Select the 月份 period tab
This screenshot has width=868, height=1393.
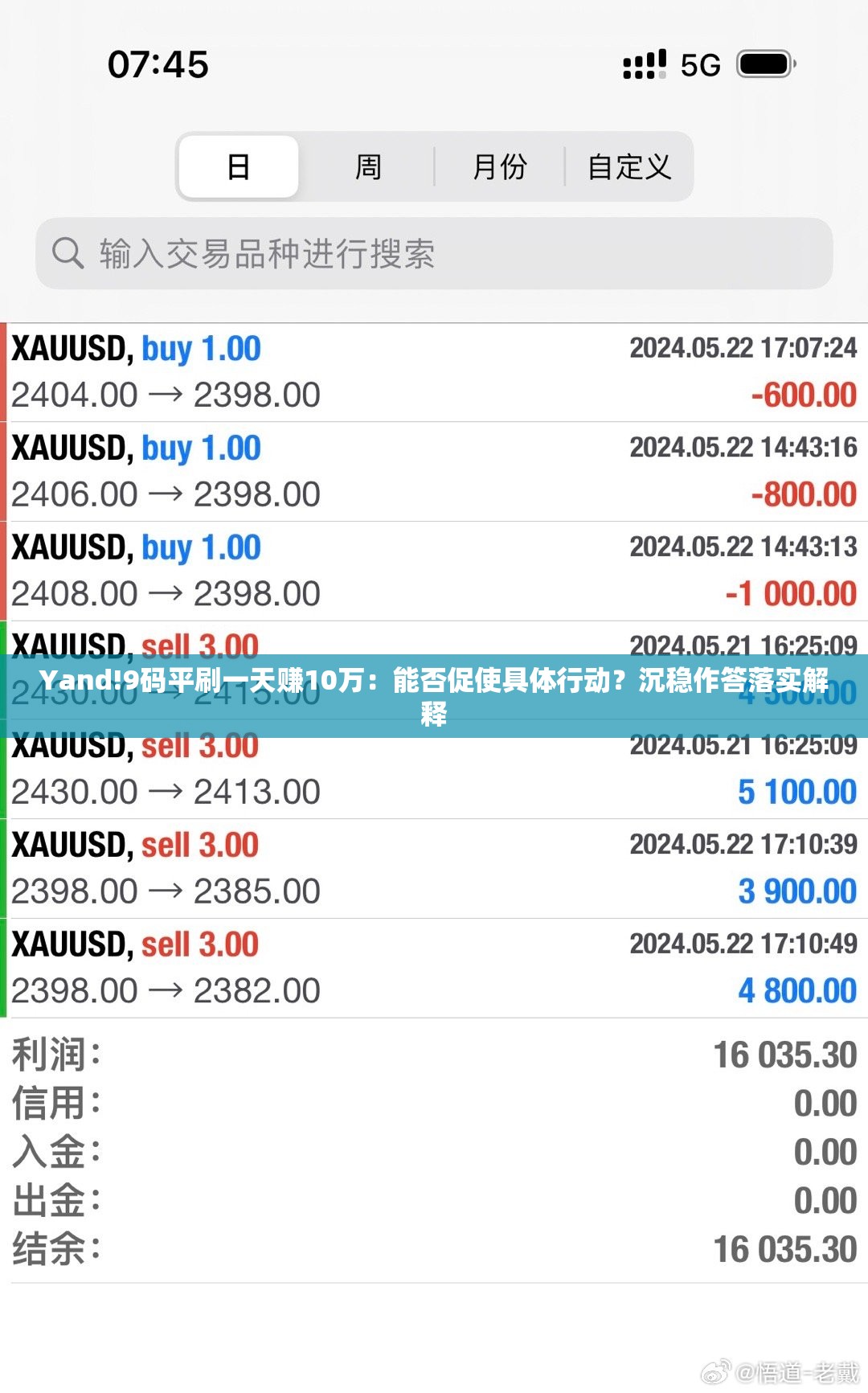(x=499, y=167)
